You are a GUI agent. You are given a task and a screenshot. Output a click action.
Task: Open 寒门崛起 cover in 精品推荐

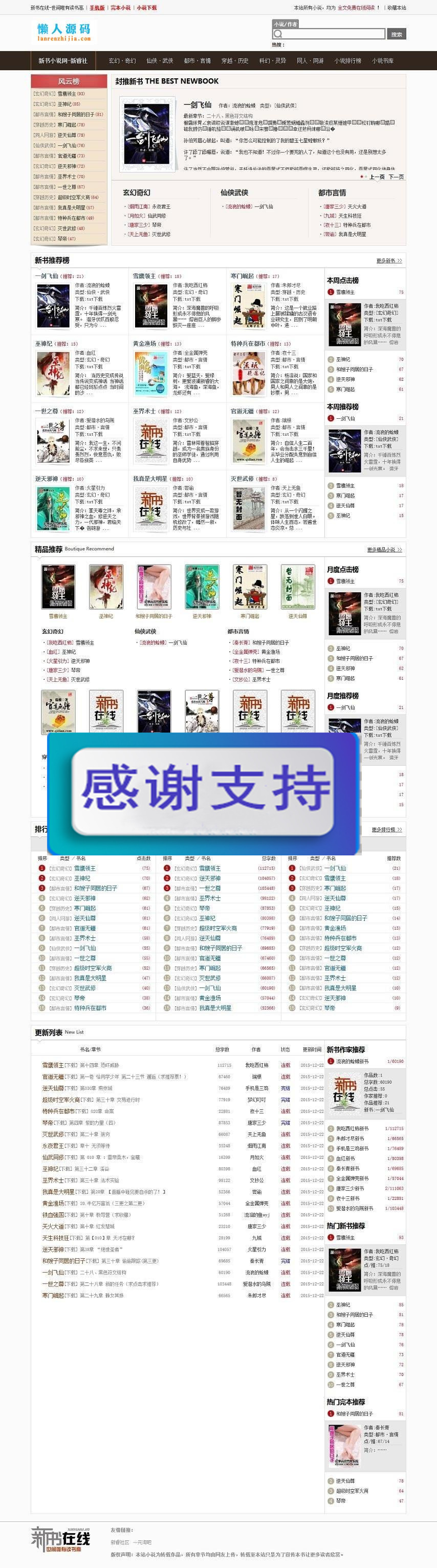pos(250,586)
